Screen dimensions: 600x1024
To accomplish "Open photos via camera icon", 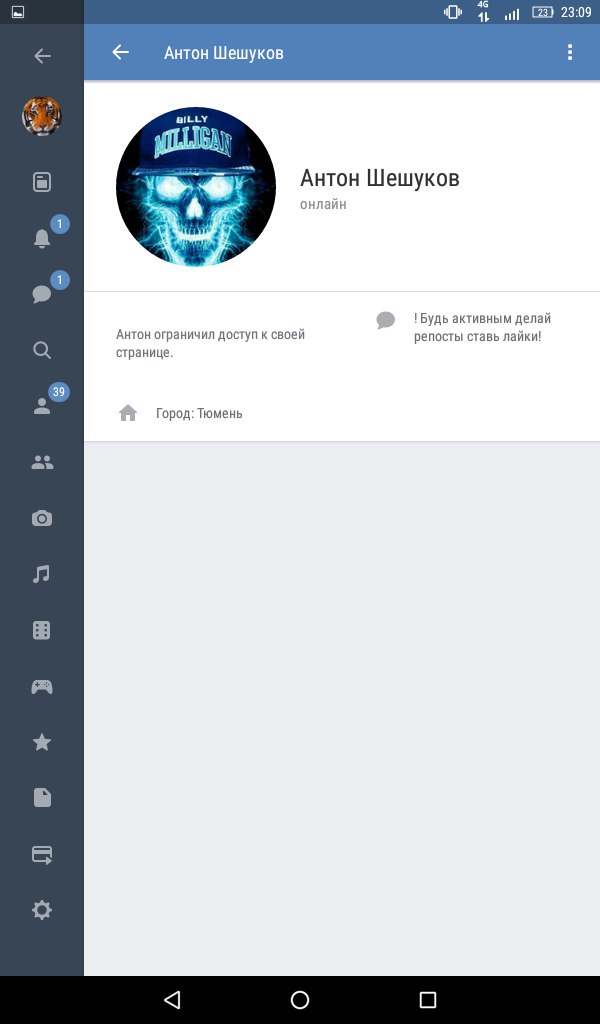I will [42, 518].
